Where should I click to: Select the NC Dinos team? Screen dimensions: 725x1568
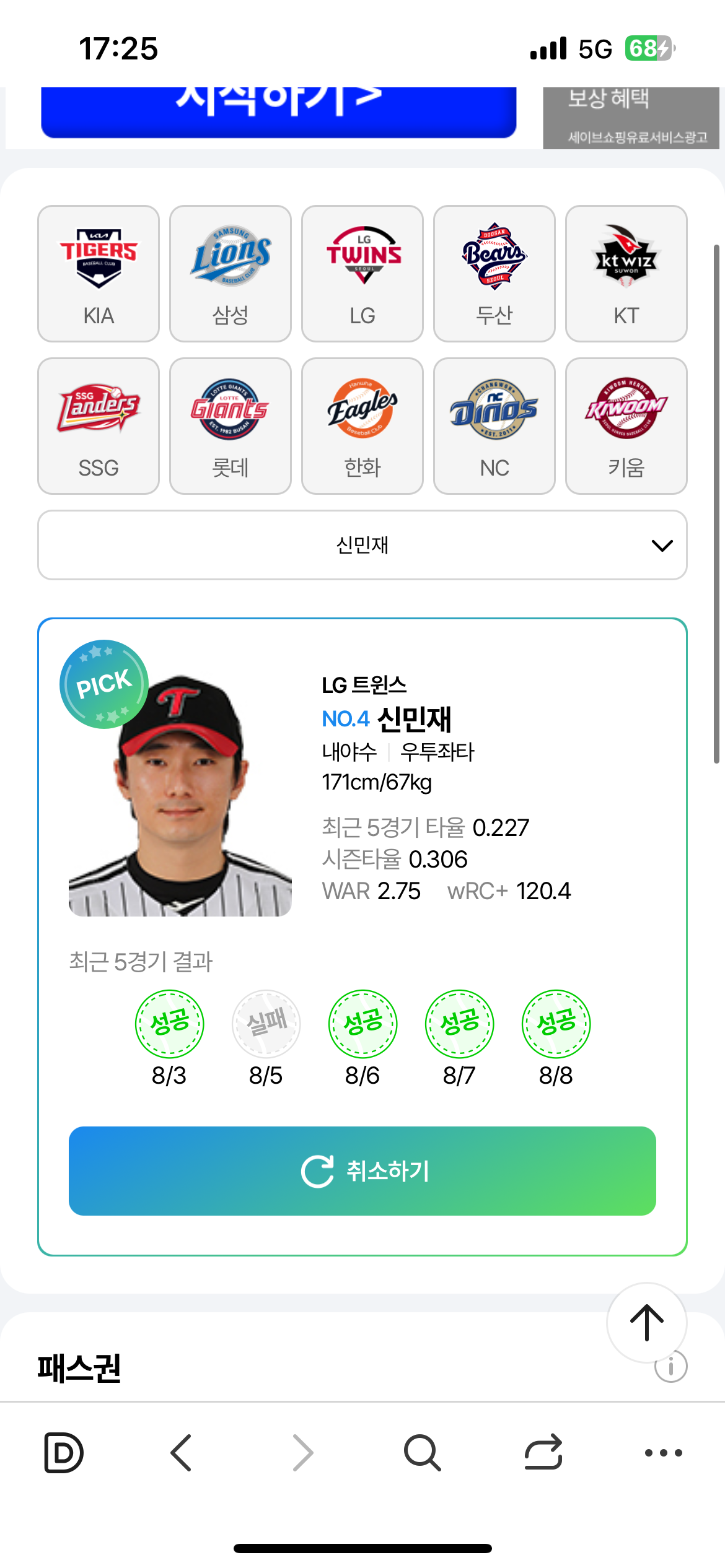pos(494,425)
